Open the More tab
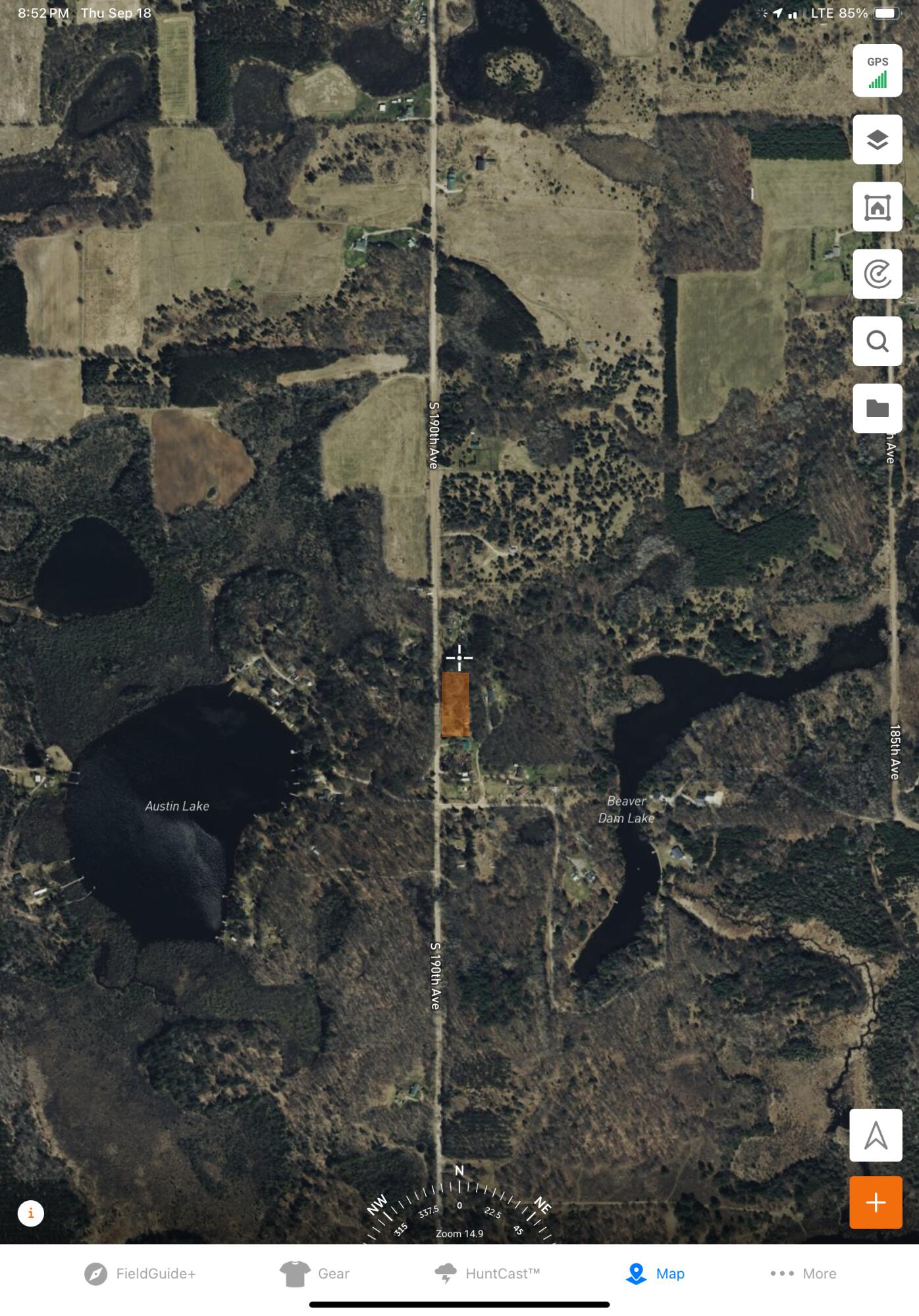Viewport: 919px width, 1316px height. [803, 1274]
